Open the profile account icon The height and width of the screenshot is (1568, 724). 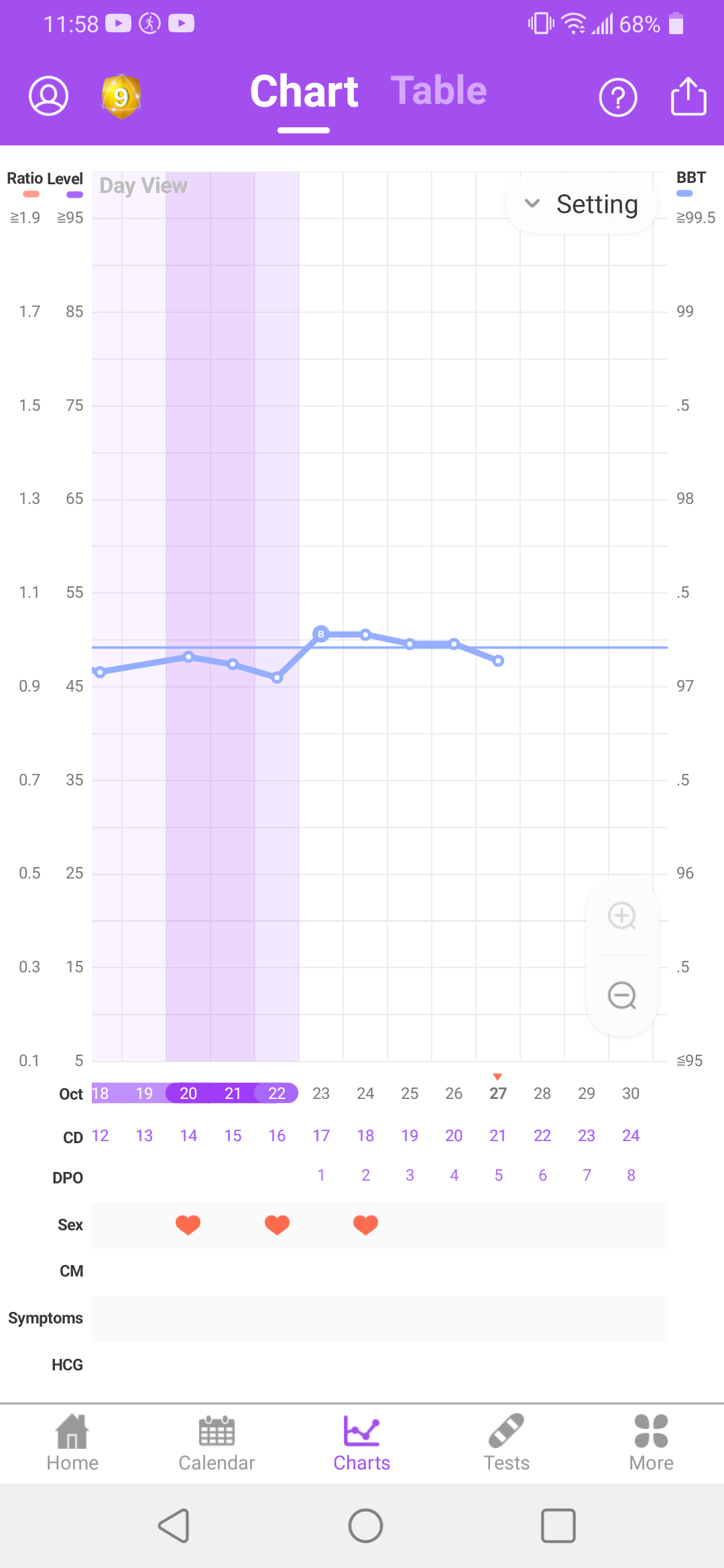pyautogui.click(x=48, y=96)
